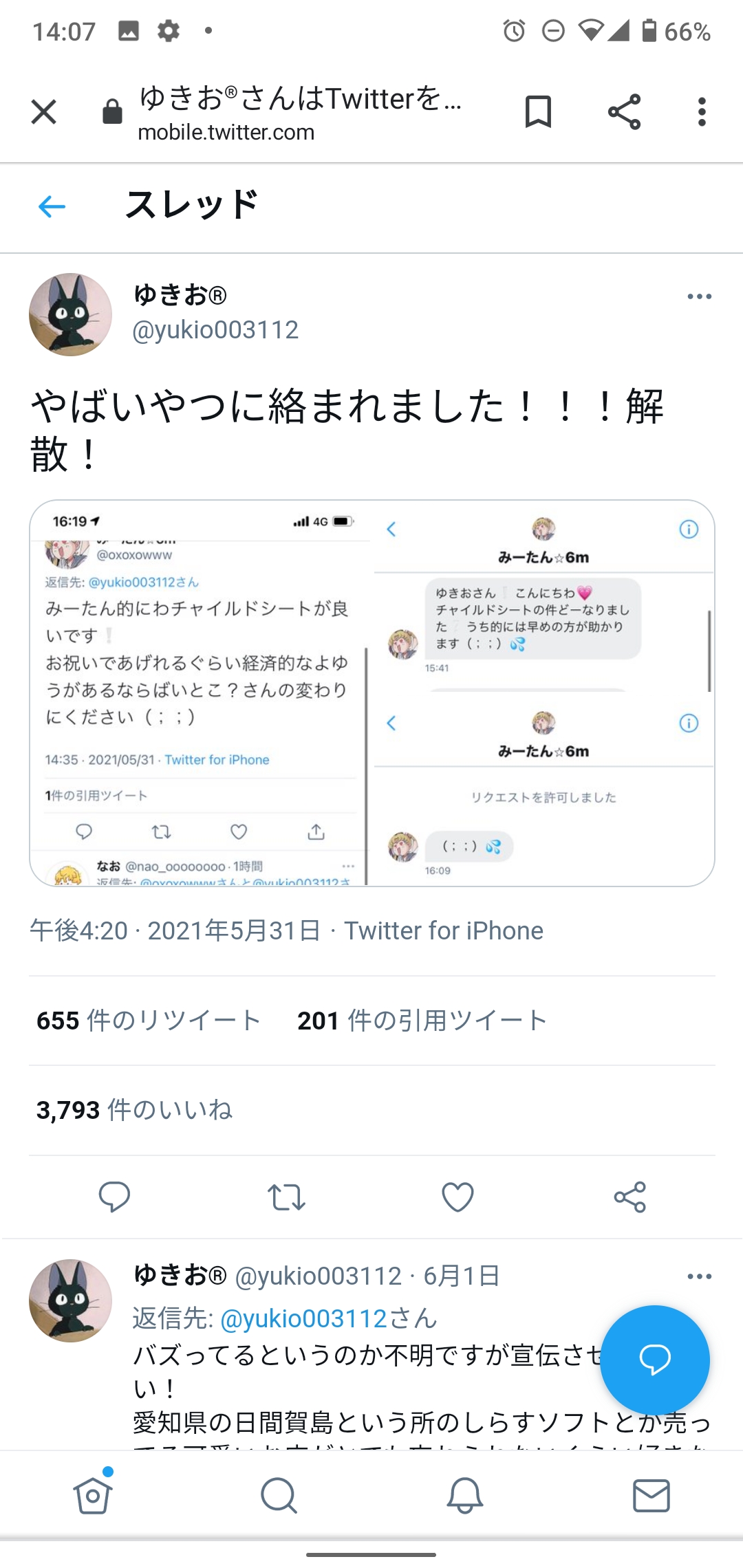The image size is (743, 1568).
Task: View the 655 件のリツイート list
Action: click(x=149, y=1021)
